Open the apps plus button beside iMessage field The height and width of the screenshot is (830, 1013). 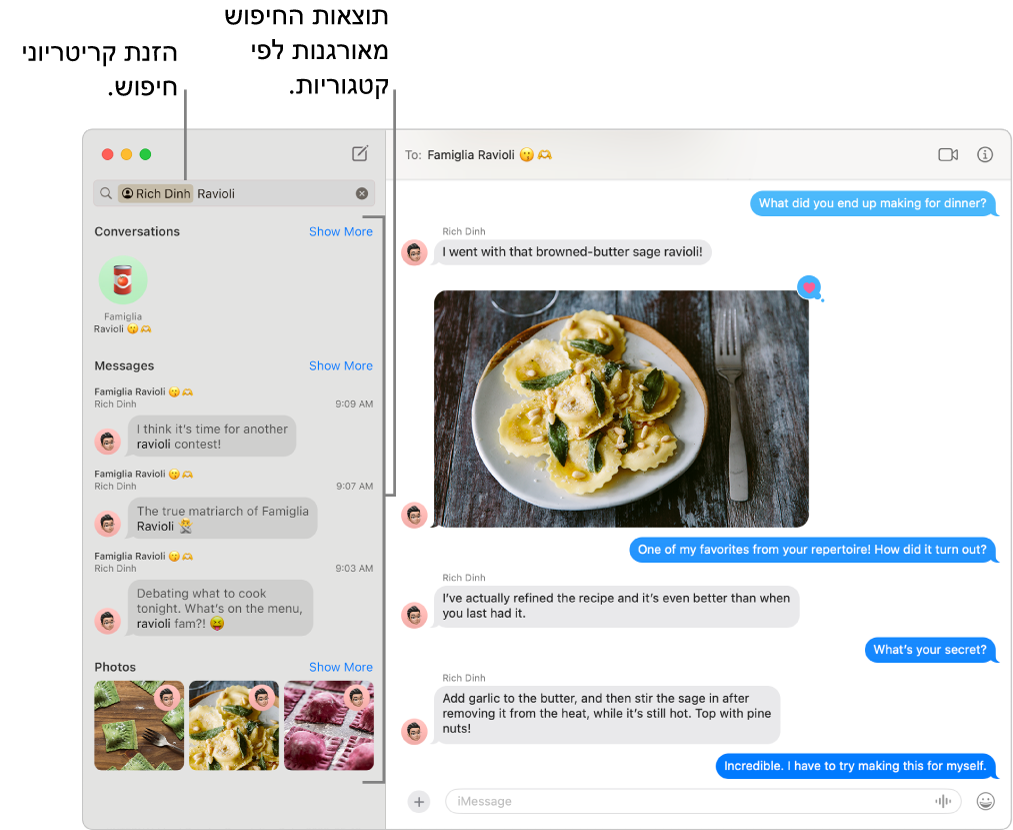(419, 801)
